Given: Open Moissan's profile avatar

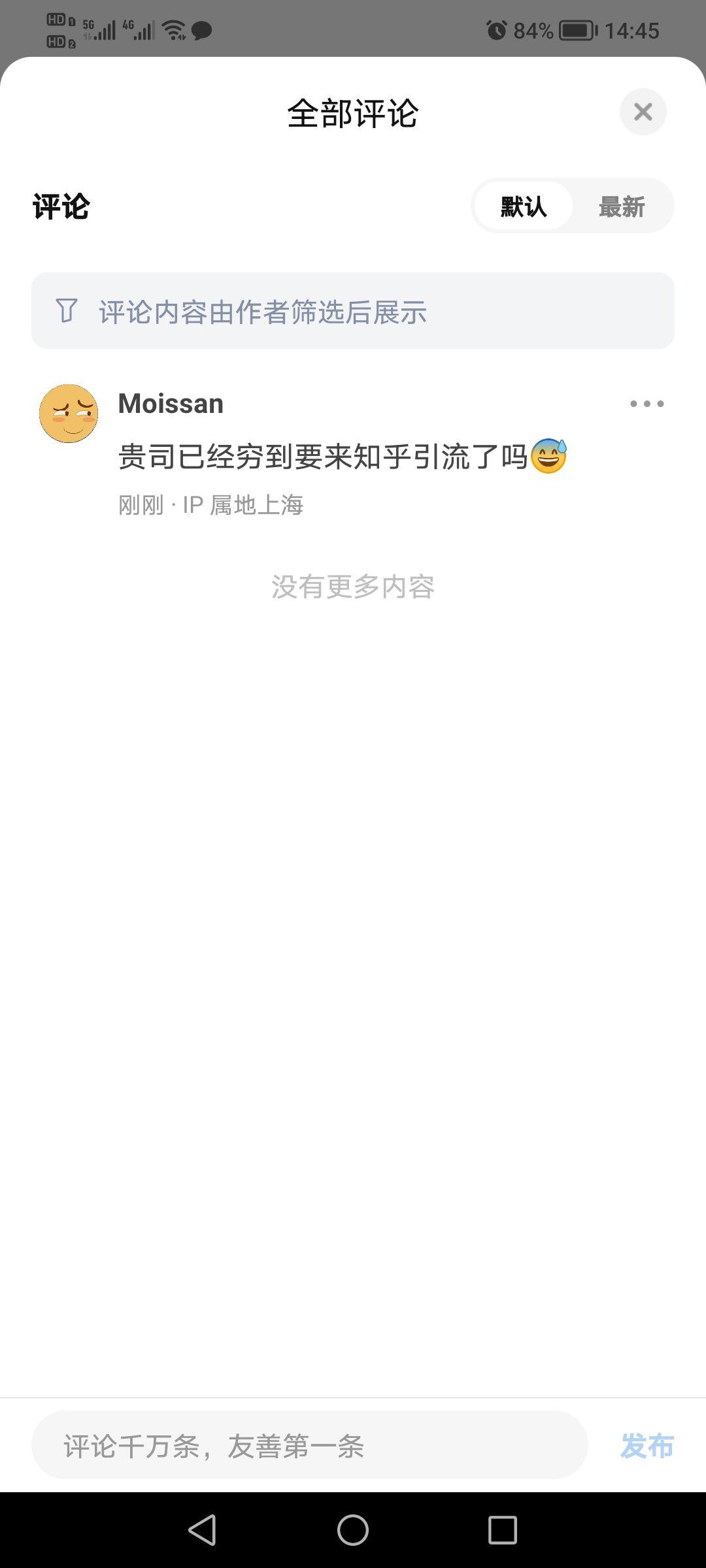Looking at the screenshot, I should (x=69, y=414).
